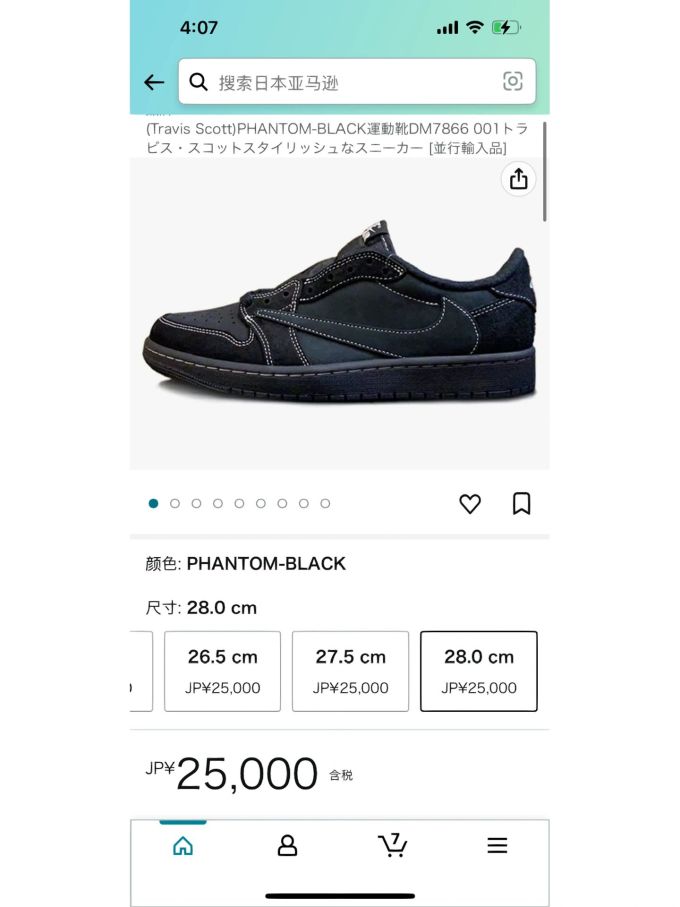680x907 pixels.
Task: Tap the search field for Amazon Japan
Action: tap(340, 82)
